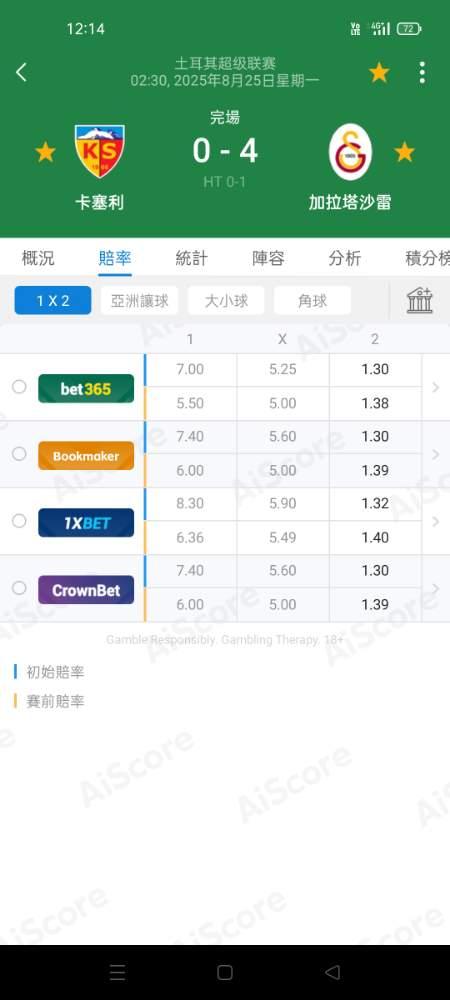Switch to the 概況 tab
The image size is (450, 1000).
point(38,258)
